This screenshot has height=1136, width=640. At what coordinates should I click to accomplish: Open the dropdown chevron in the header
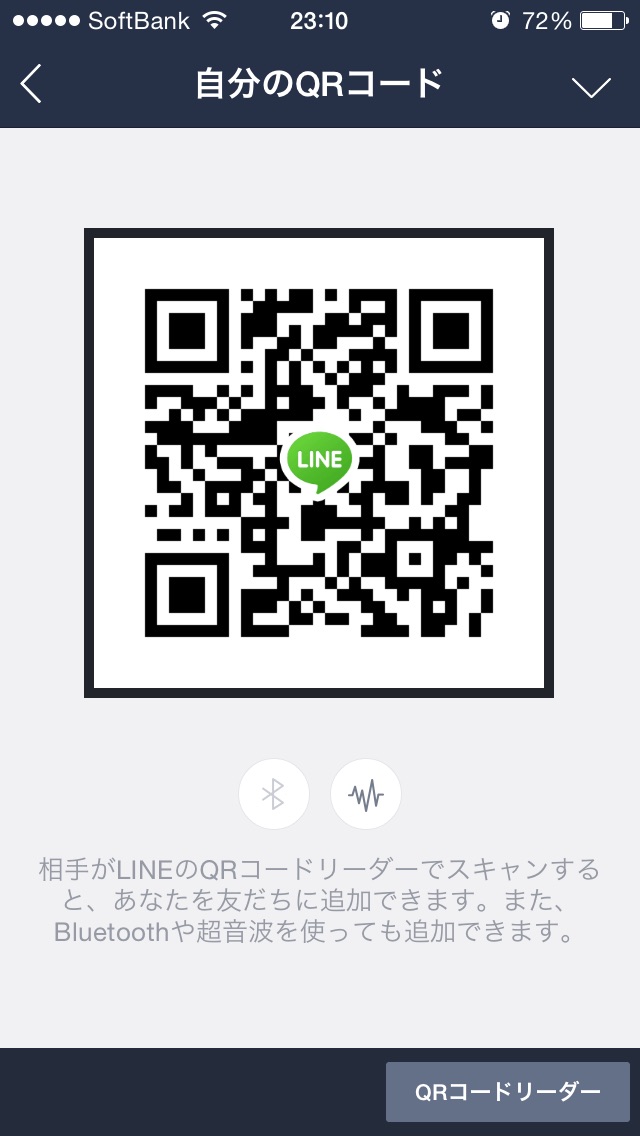point(591,86)
